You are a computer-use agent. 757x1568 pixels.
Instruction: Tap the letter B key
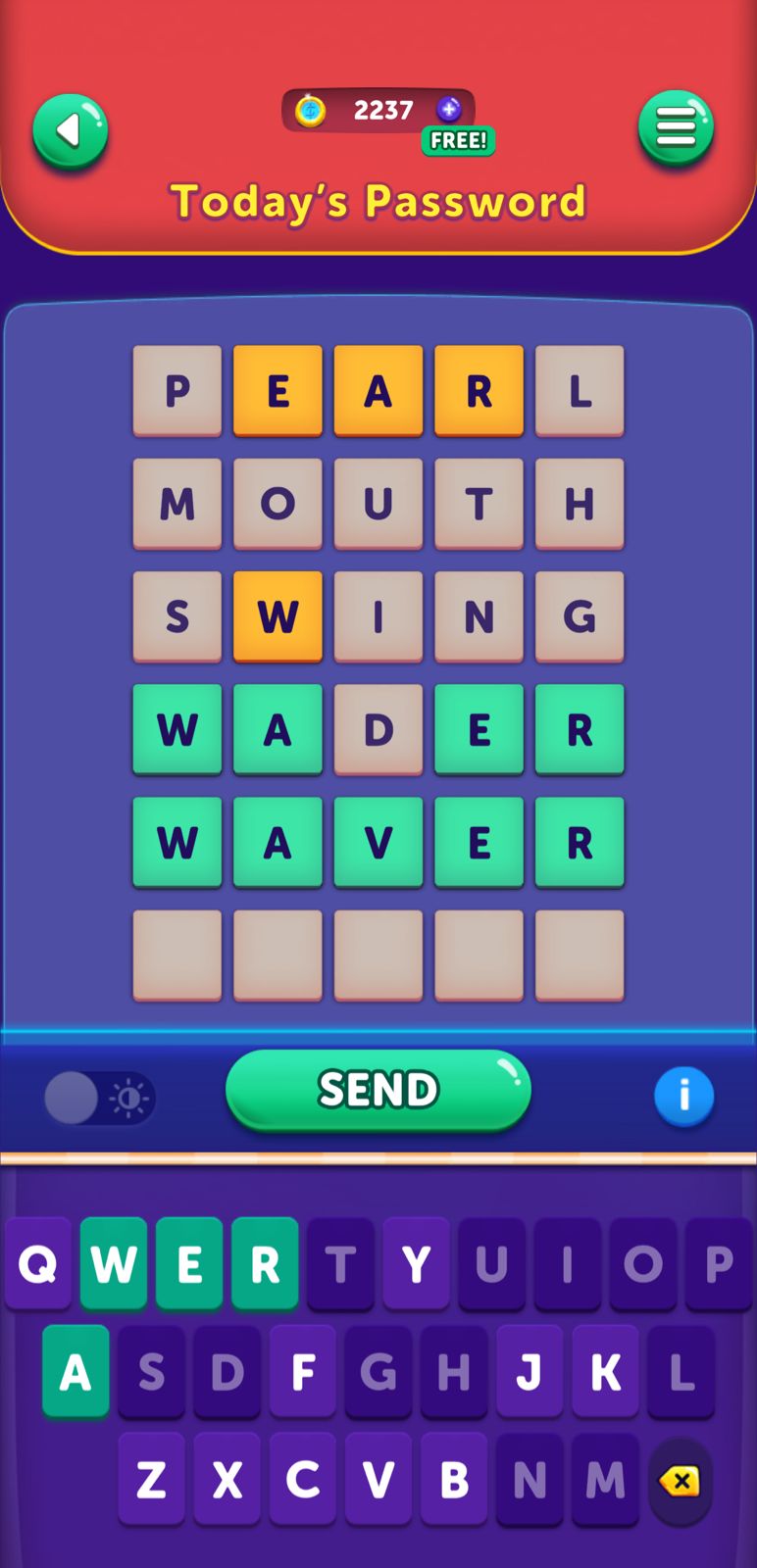454,1480
